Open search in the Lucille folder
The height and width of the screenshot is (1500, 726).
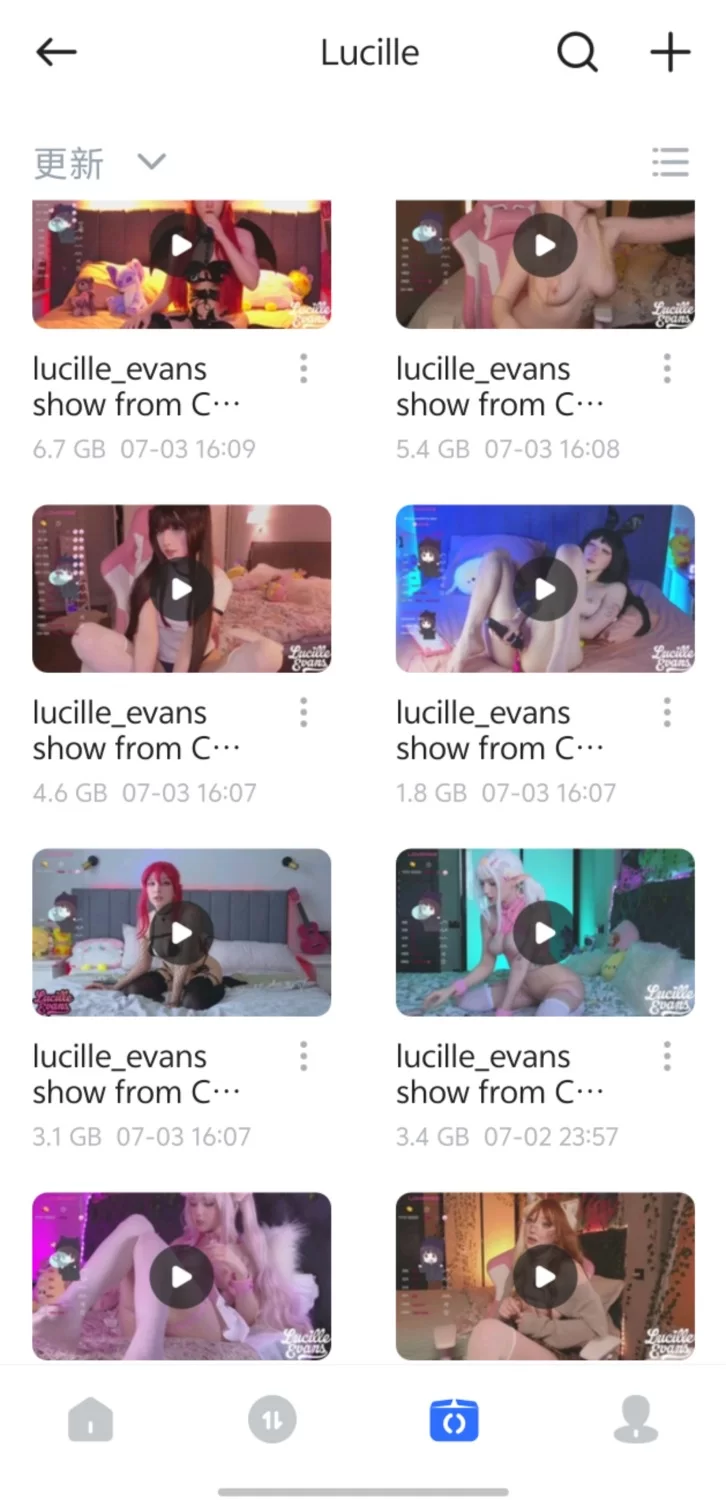[x=577, y=52]
